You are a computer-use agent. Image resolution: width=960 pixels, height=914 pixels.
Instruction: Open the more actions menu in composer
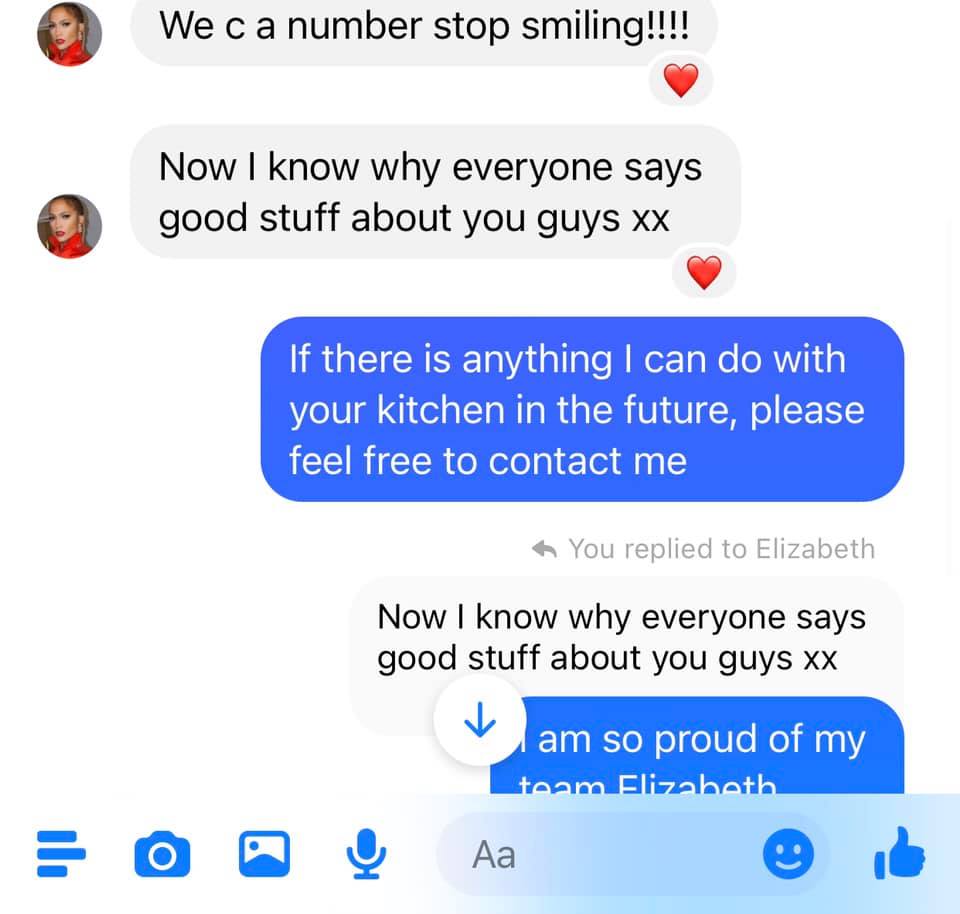[60, 853]
